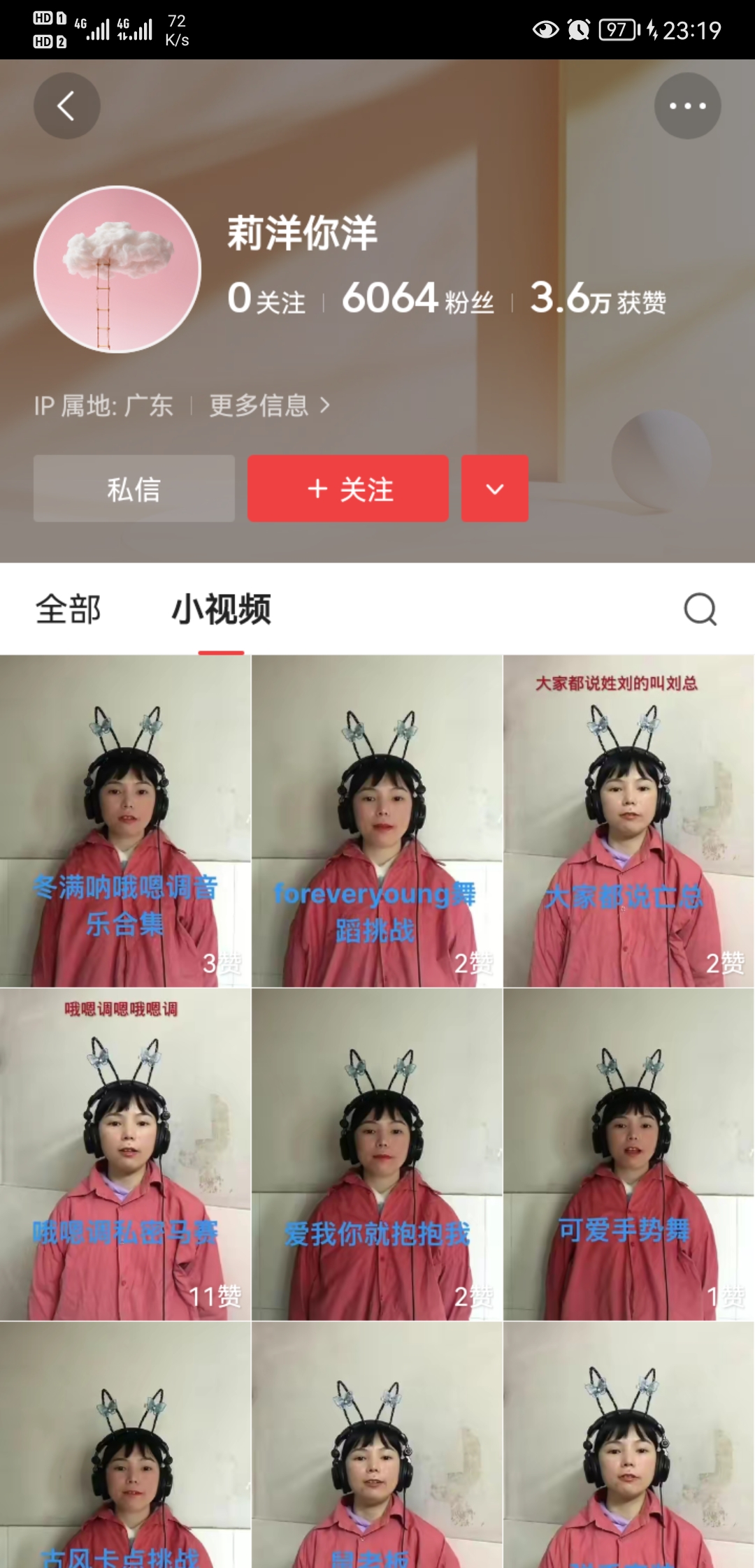Expand the red dropdown arrow beside 关注
Image resolution: width=755 pixels, height=1568 pixels.
(494, 488)
